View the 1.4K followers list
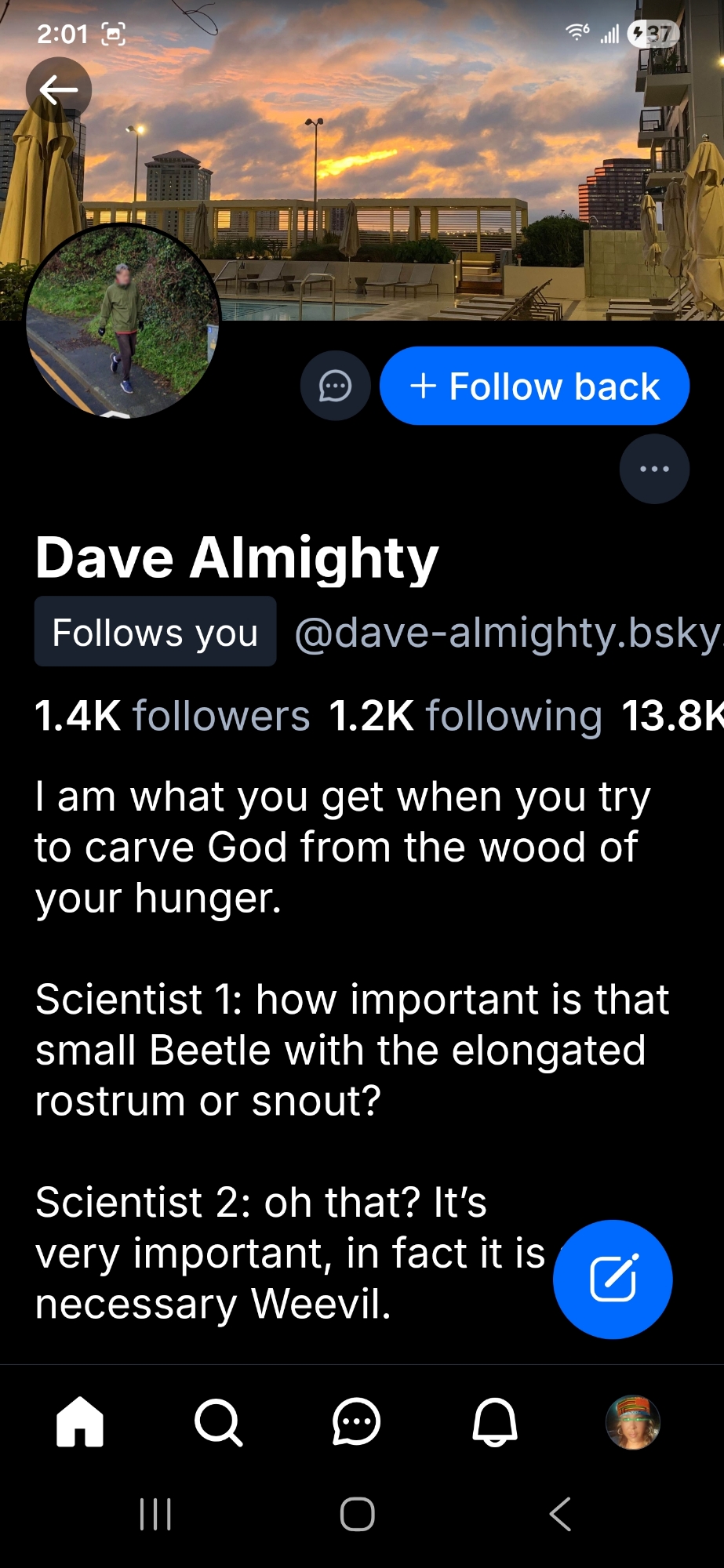 pyautogui.click(x=173, y=716)
